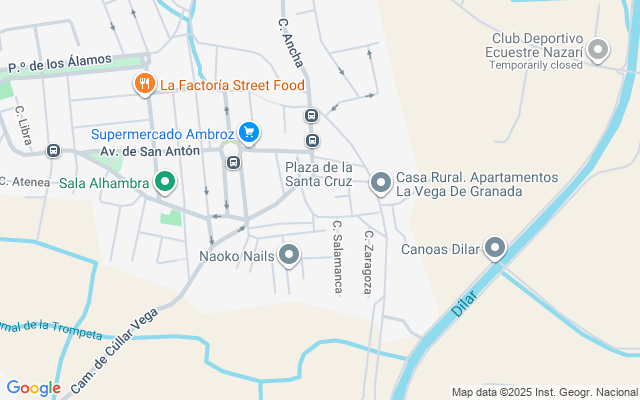The width and height of the screenshot is (640, 400).
Task: Select Casa Rural Apartamentos La Vega marker
Action: pos(380,182)
